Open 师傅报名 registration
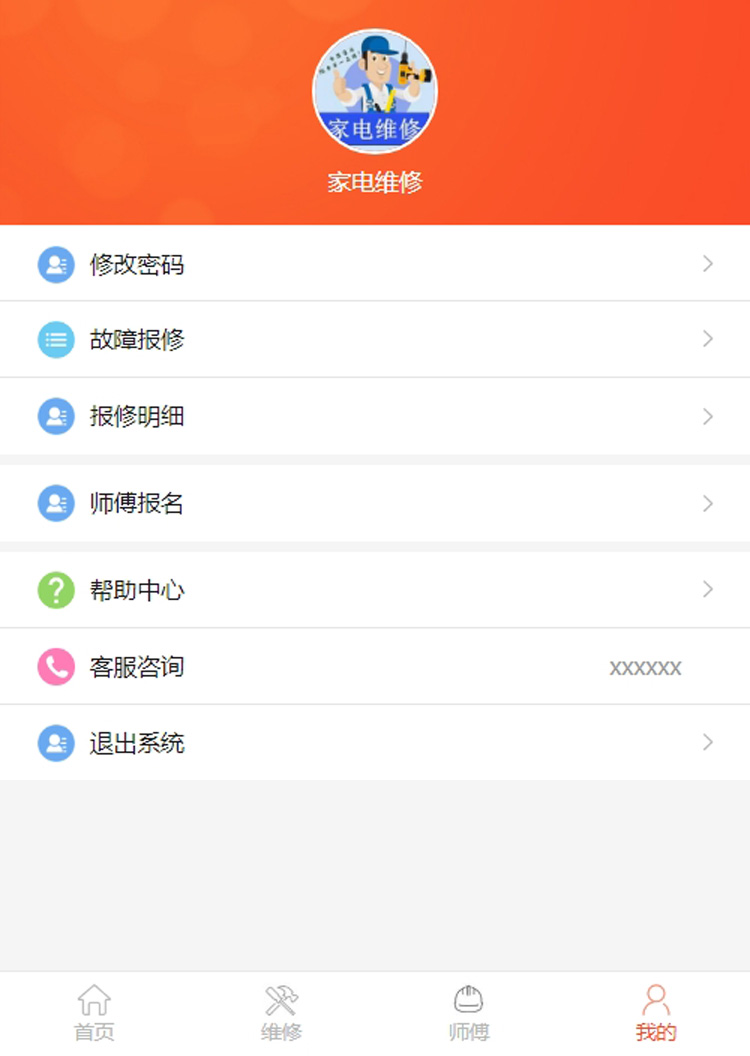The width and height of the screenshot is (750, 1056). point(375,503)
